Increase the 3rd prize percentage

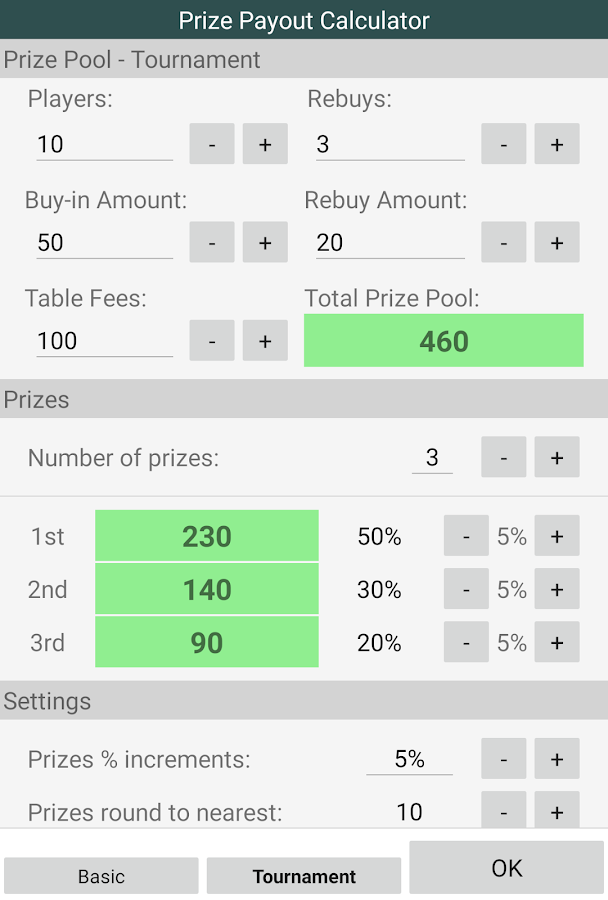click(557, 642)
